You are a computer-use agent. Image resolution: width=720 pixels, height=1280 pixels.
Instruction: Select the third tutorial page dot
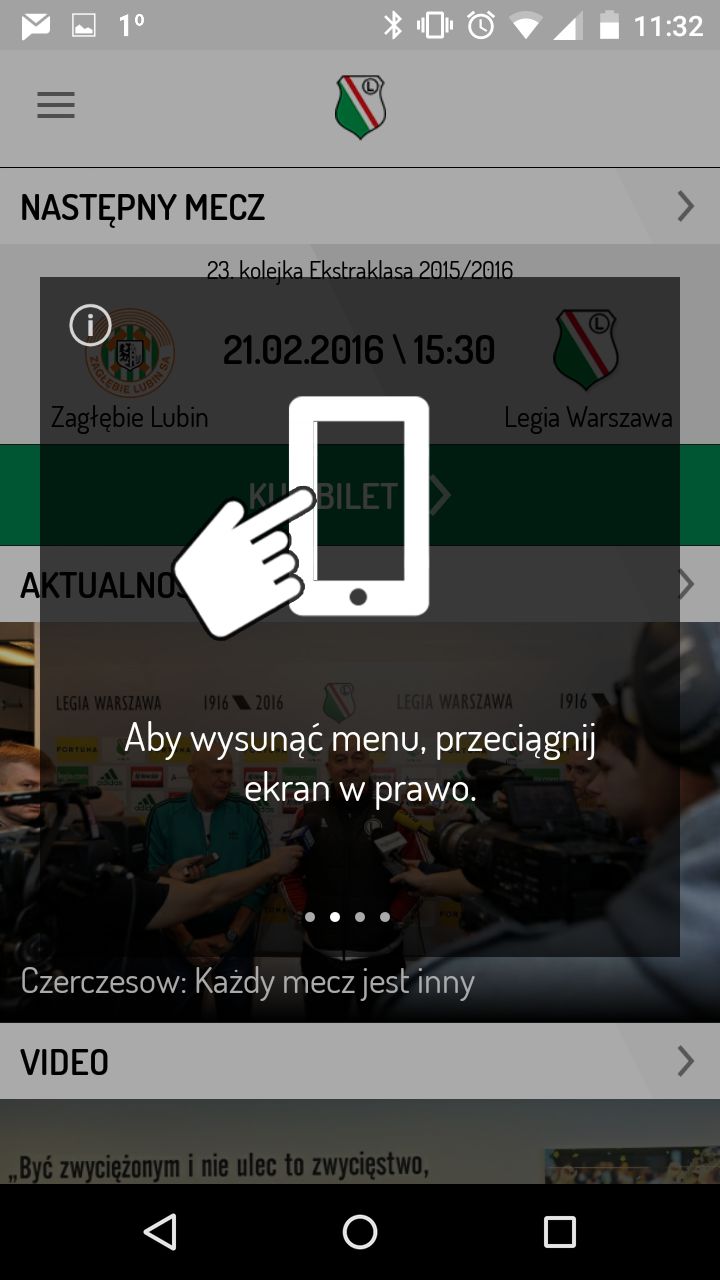coord(360,916)
